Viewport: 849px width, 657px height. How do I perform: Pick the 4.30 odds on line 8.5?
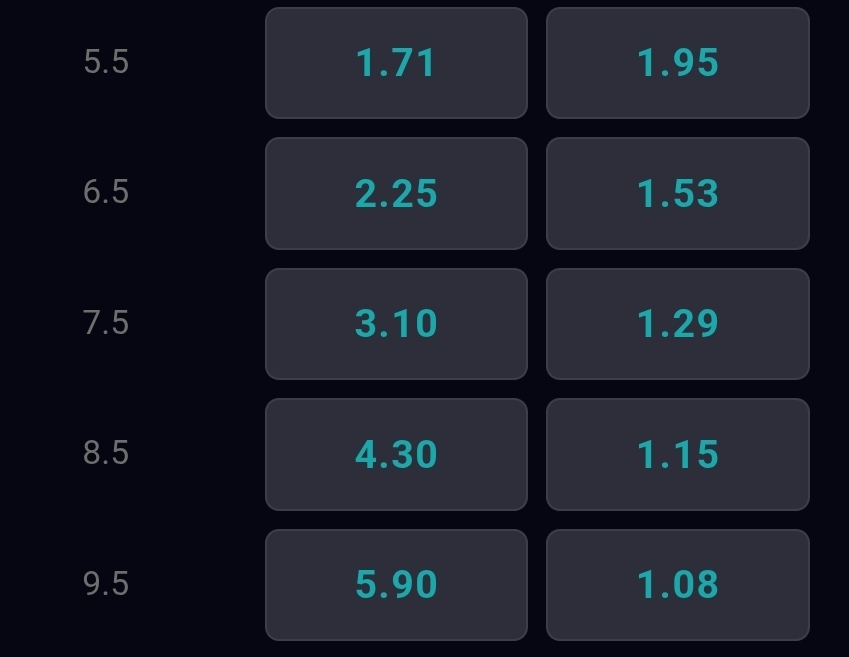[396, 454]
